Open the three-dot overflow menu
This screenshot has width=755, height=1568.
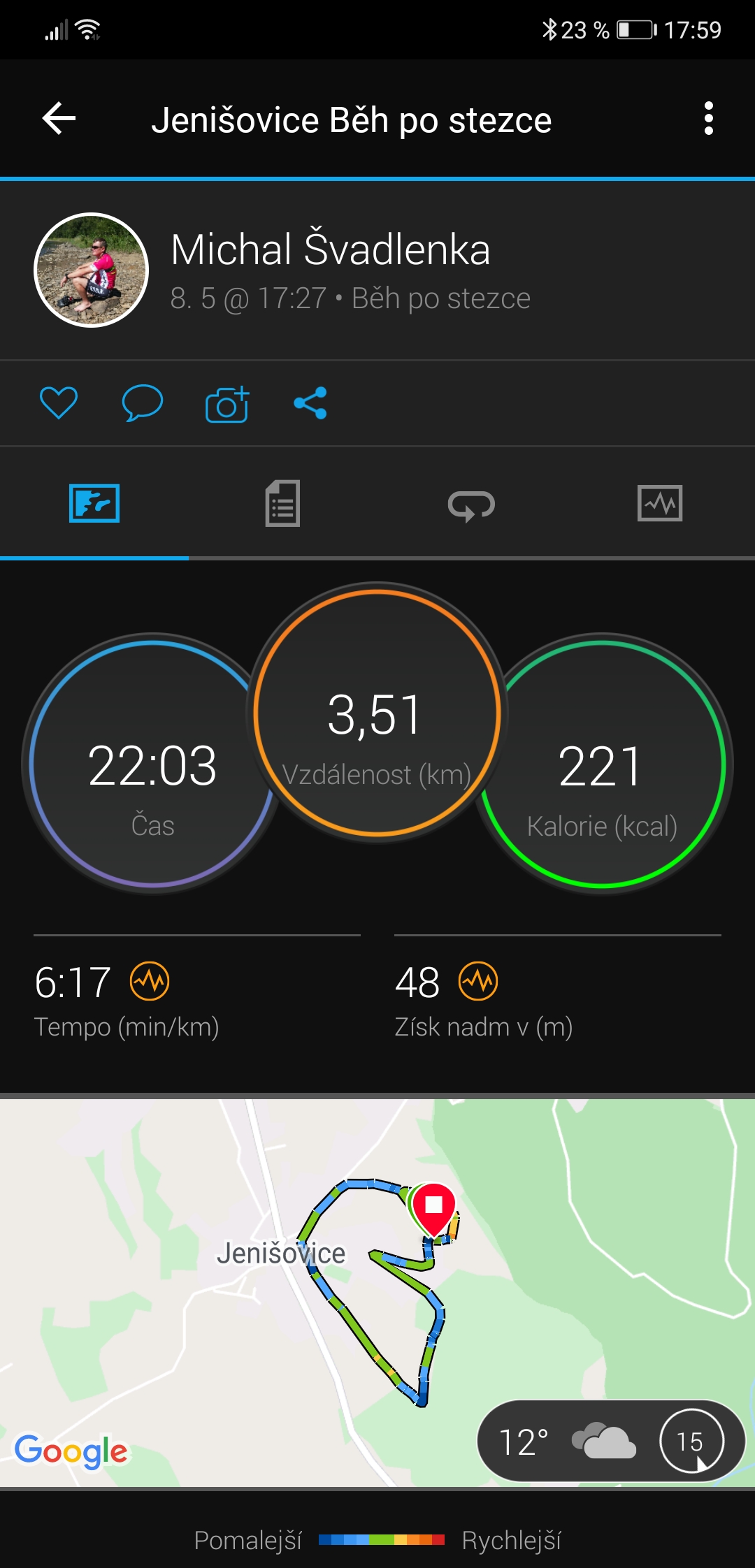coord(709,118)
